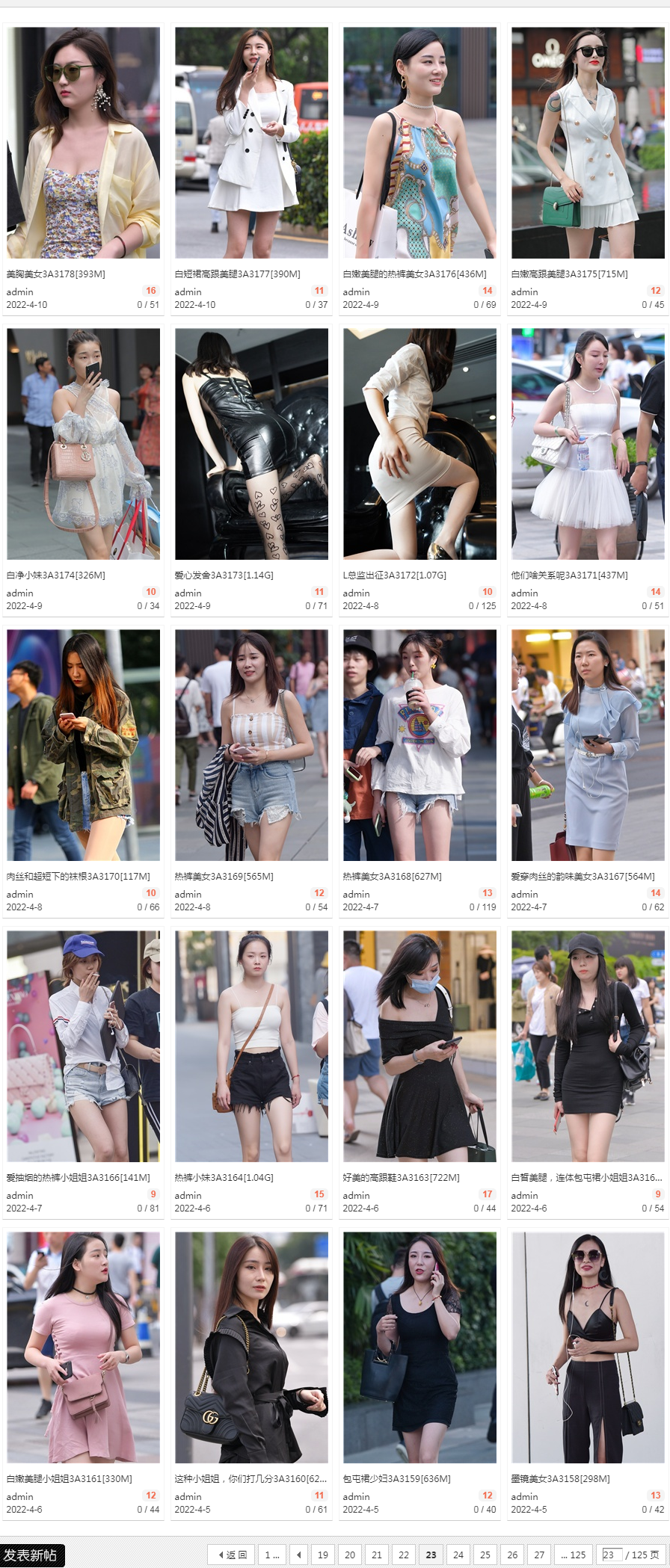Viewport: 670px width, 1568px height.
Task: Open the post 美胸美女3A3178[393M]
Action: 55,274
